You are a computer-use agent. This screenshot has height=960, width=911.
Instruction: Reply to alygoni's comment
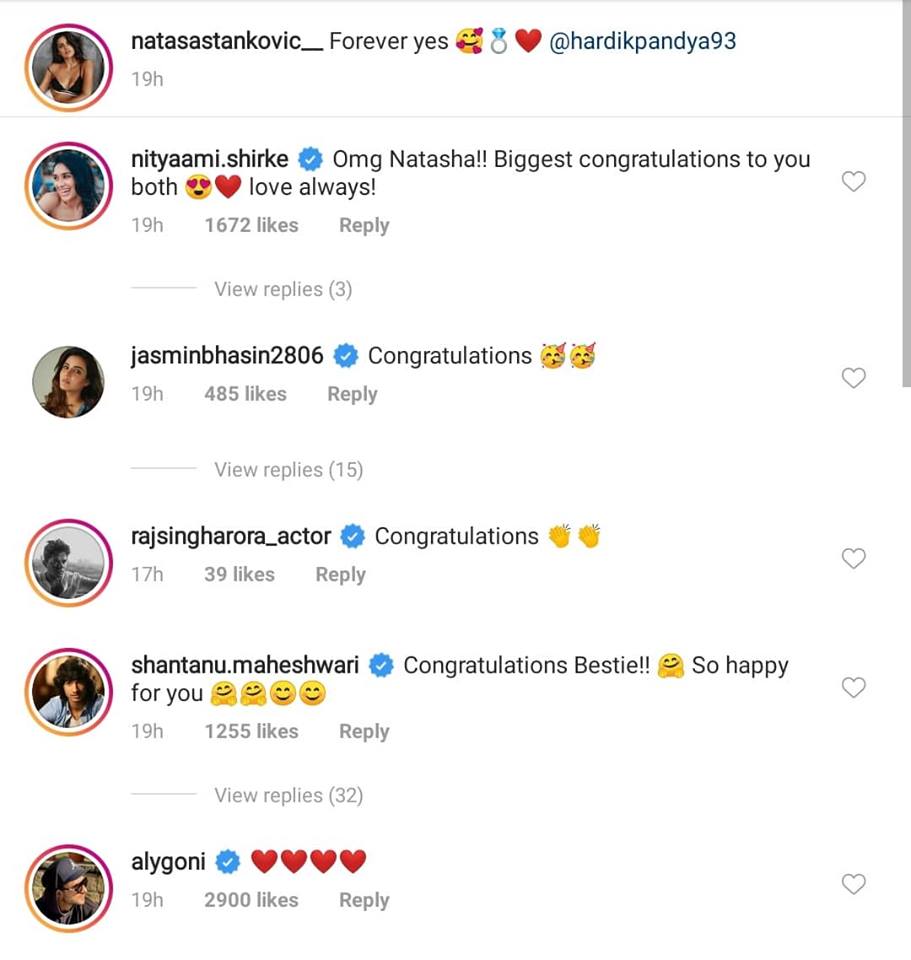pyautogui.click(x=364, y=900)
